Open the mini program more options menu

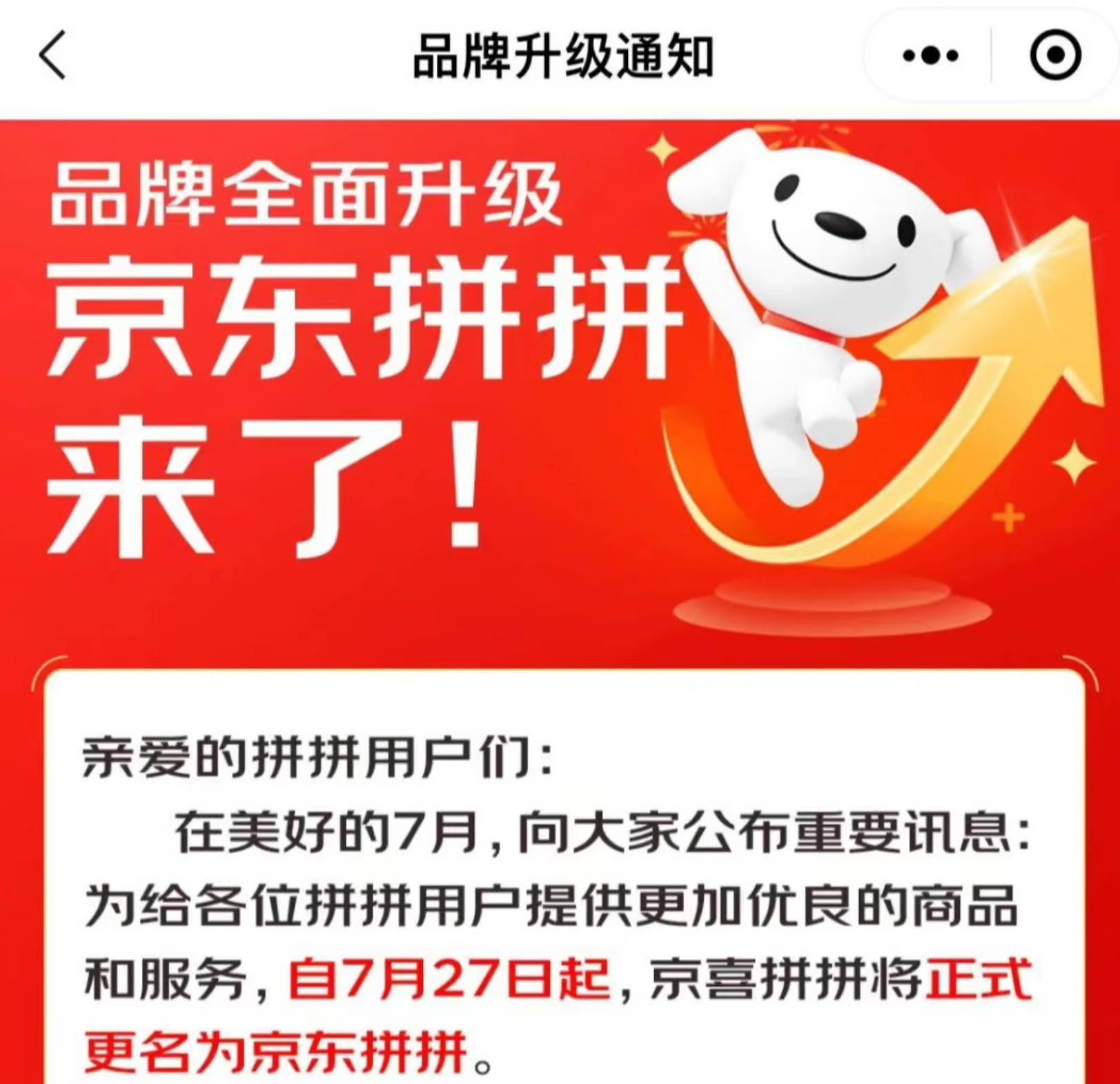point(930,55)
